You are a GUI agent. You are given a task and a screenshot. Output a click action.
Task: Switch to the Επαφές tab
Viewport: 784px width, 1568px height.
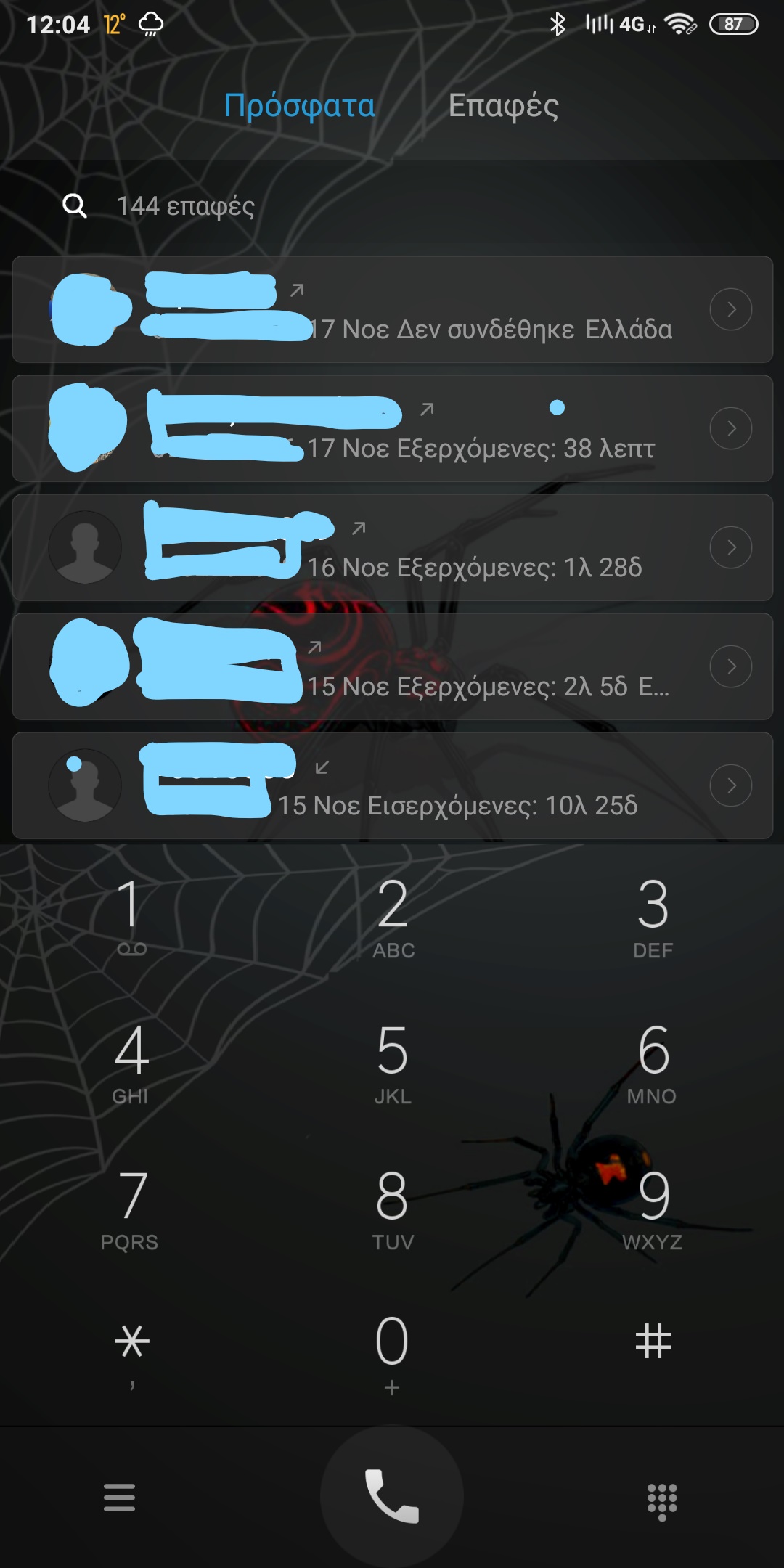tap(503, 106)
